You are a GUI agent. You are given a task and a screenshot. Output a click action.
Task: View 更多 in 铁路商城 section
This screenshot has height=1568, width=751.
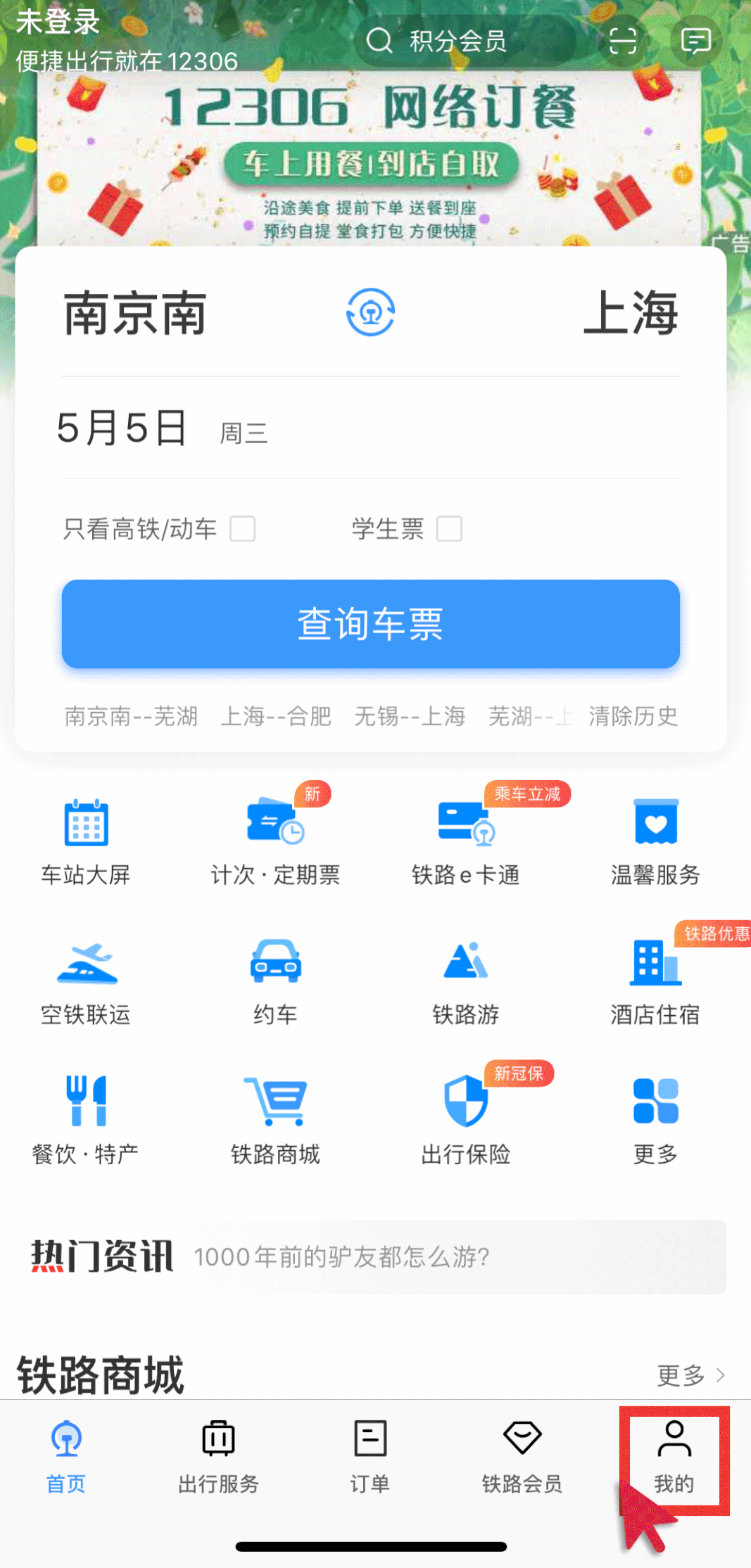coord(690,1375)
